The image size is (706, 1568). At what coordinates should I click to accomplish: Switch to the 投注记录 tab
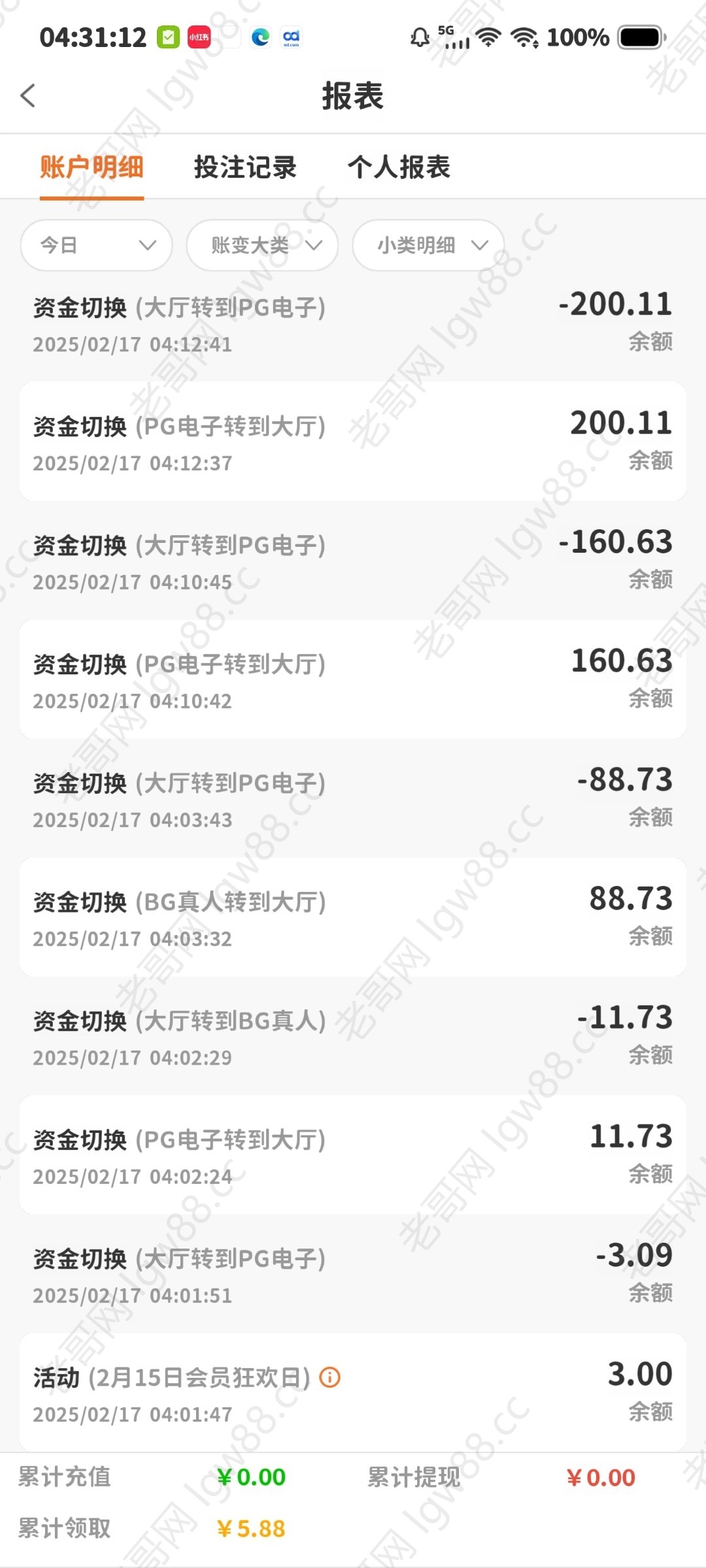[245, 167]
